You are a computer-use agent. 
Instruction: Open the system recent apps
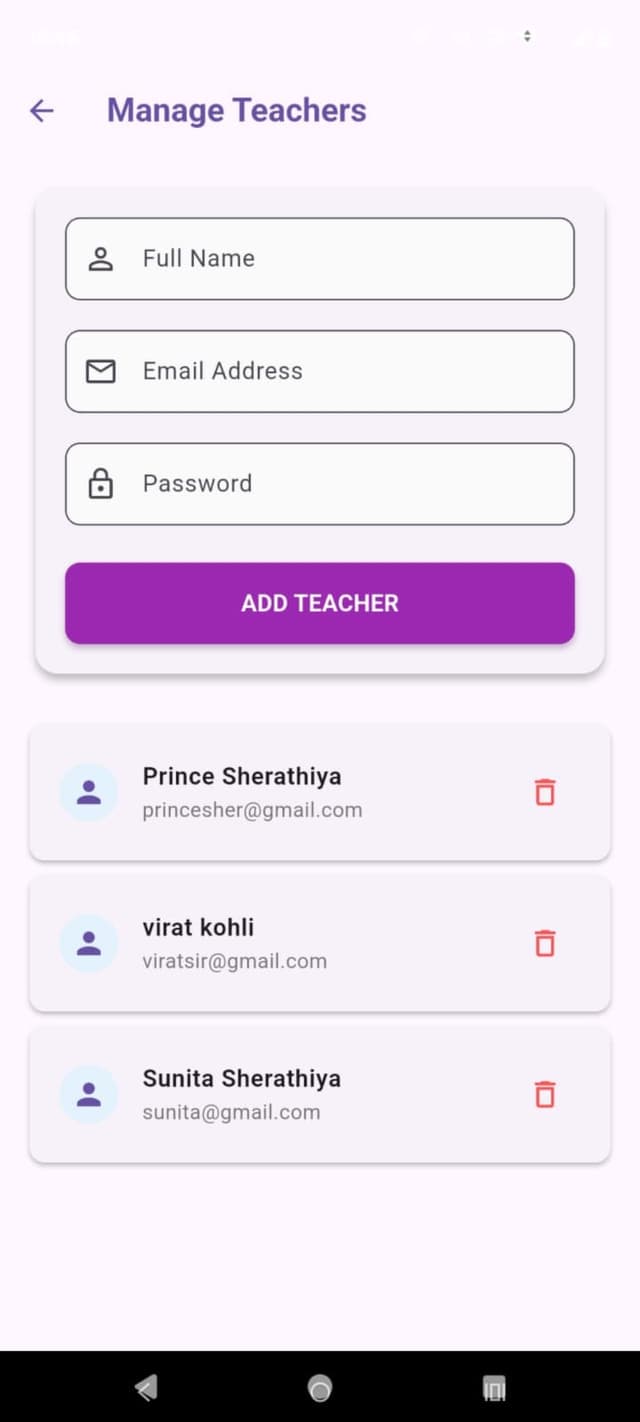coord(494,1388)
